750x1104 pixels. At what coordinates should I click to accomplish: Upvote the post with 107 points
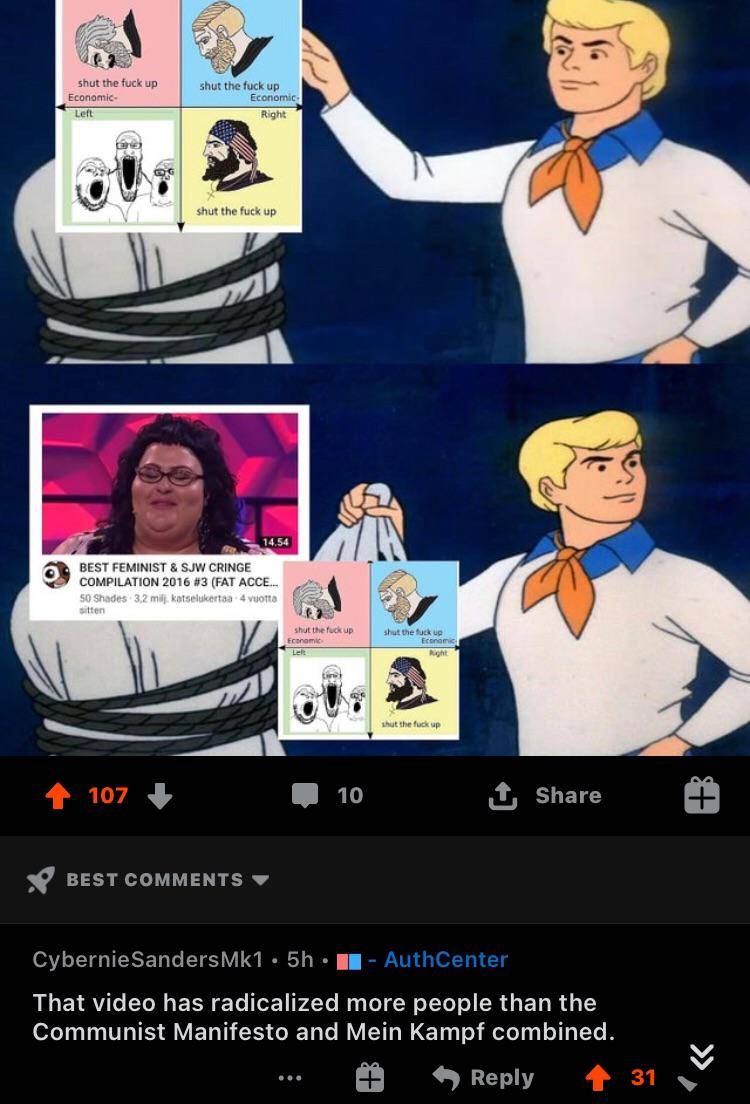click(60, 796)
